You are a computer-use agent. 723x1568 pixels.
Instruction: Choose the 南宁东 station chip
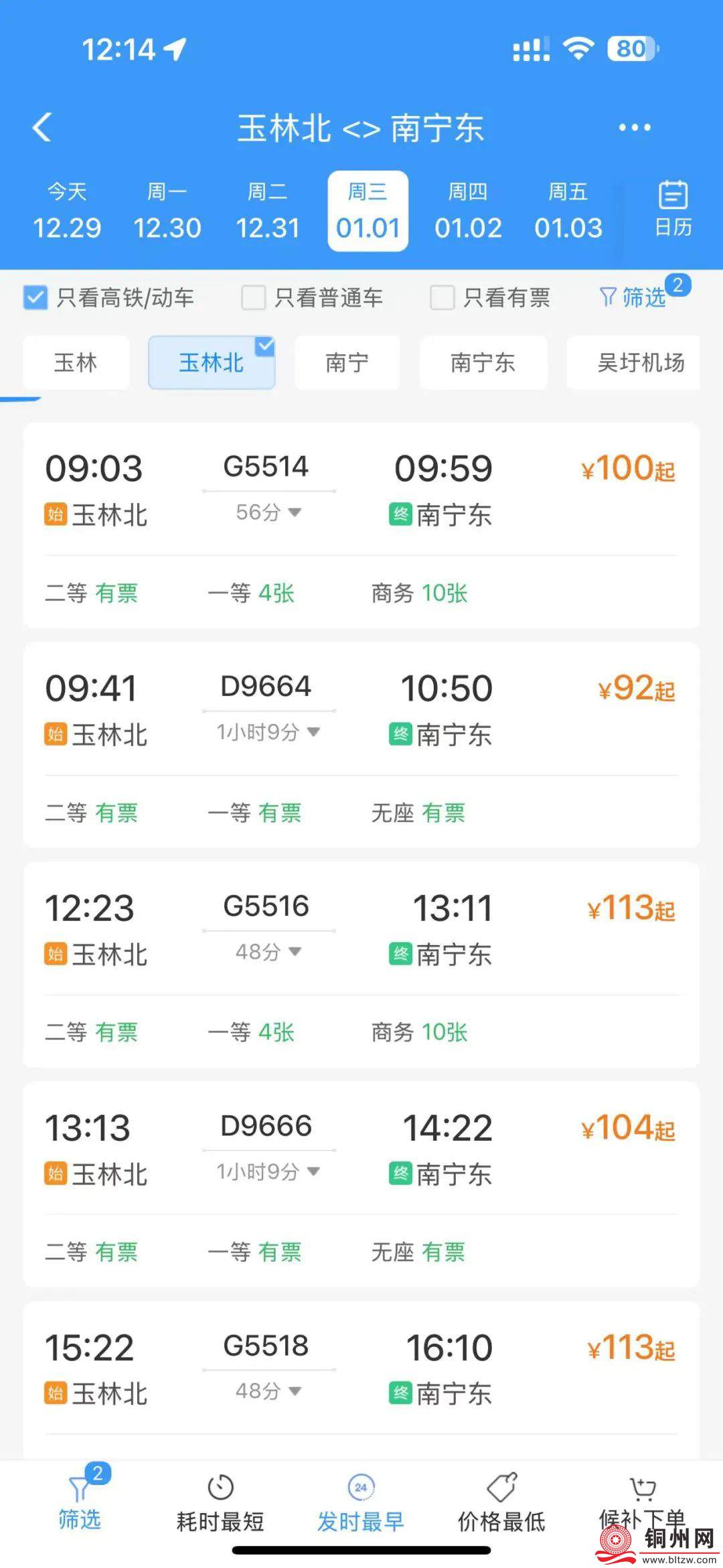[x=483, y=363]
